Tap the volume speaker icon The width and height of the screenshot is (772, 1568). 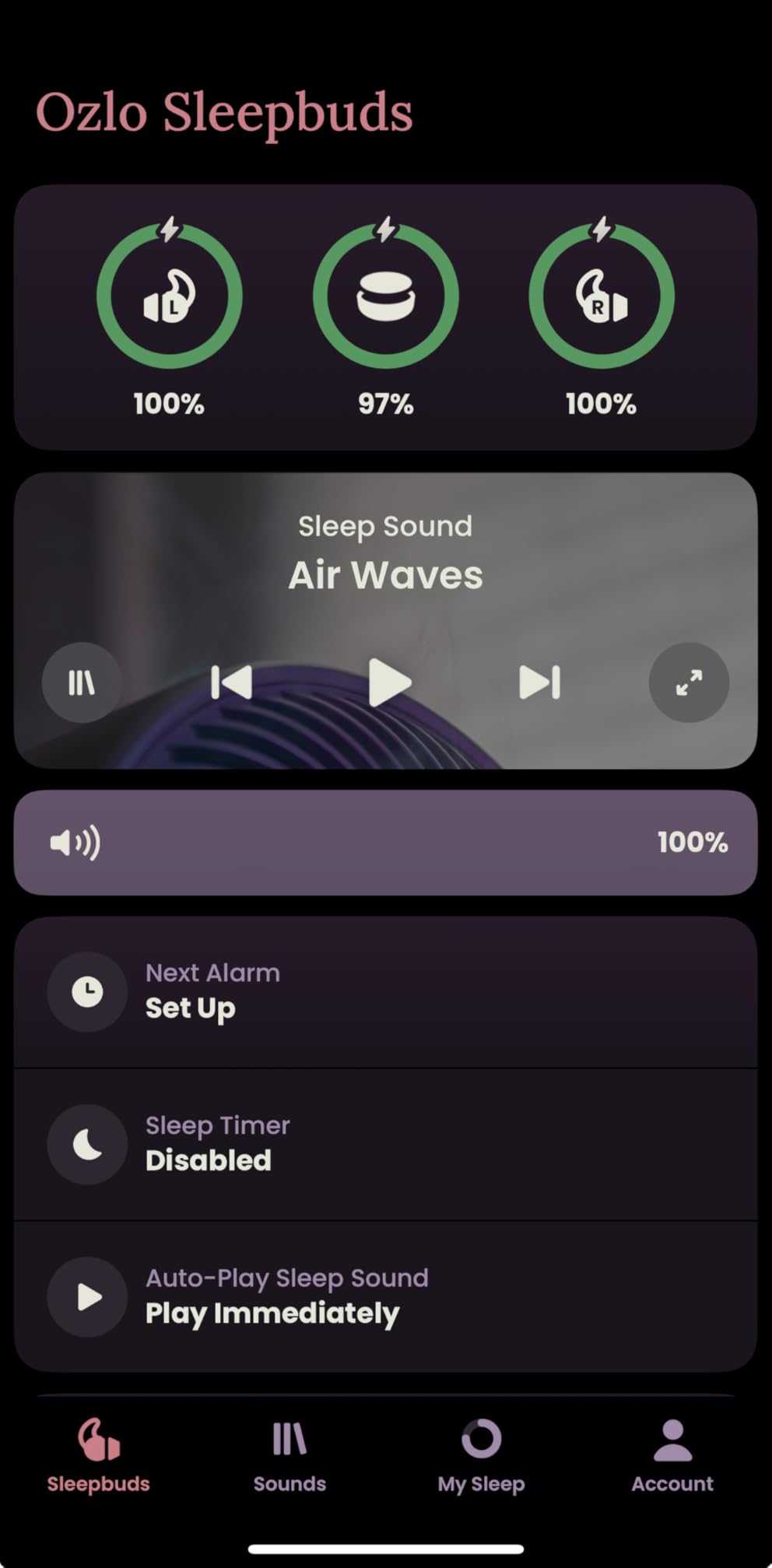coord(73,842)
